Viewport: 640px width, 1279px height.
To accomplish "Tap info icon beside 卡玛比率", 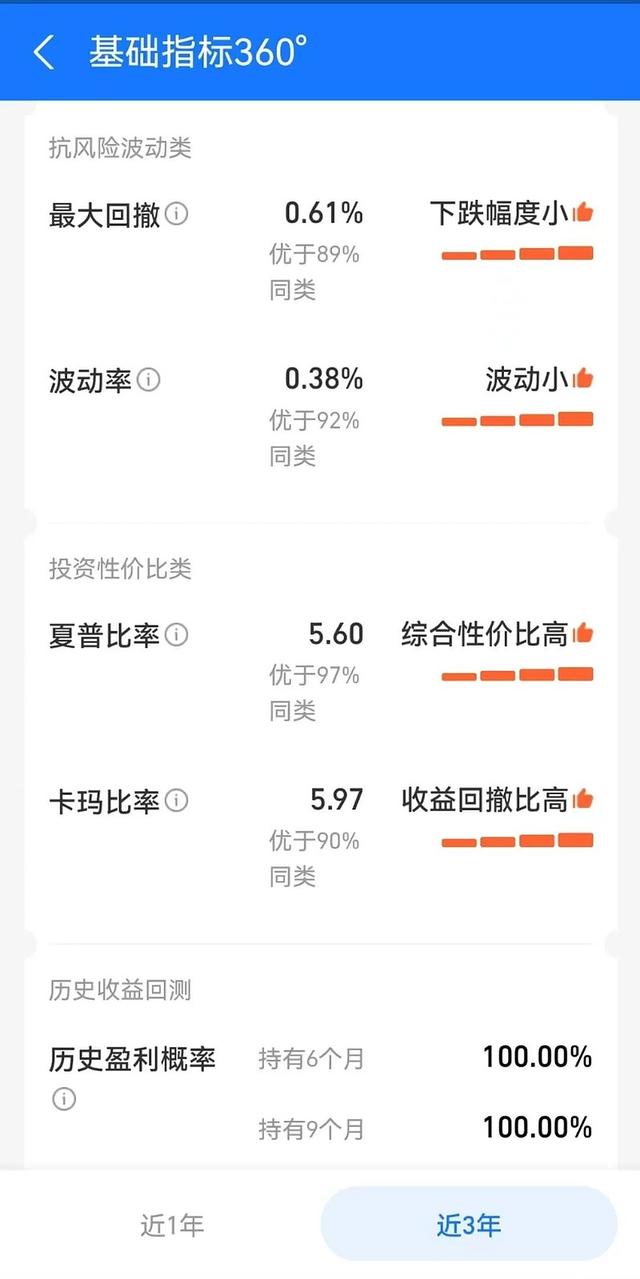I will (x=177, y=801).
